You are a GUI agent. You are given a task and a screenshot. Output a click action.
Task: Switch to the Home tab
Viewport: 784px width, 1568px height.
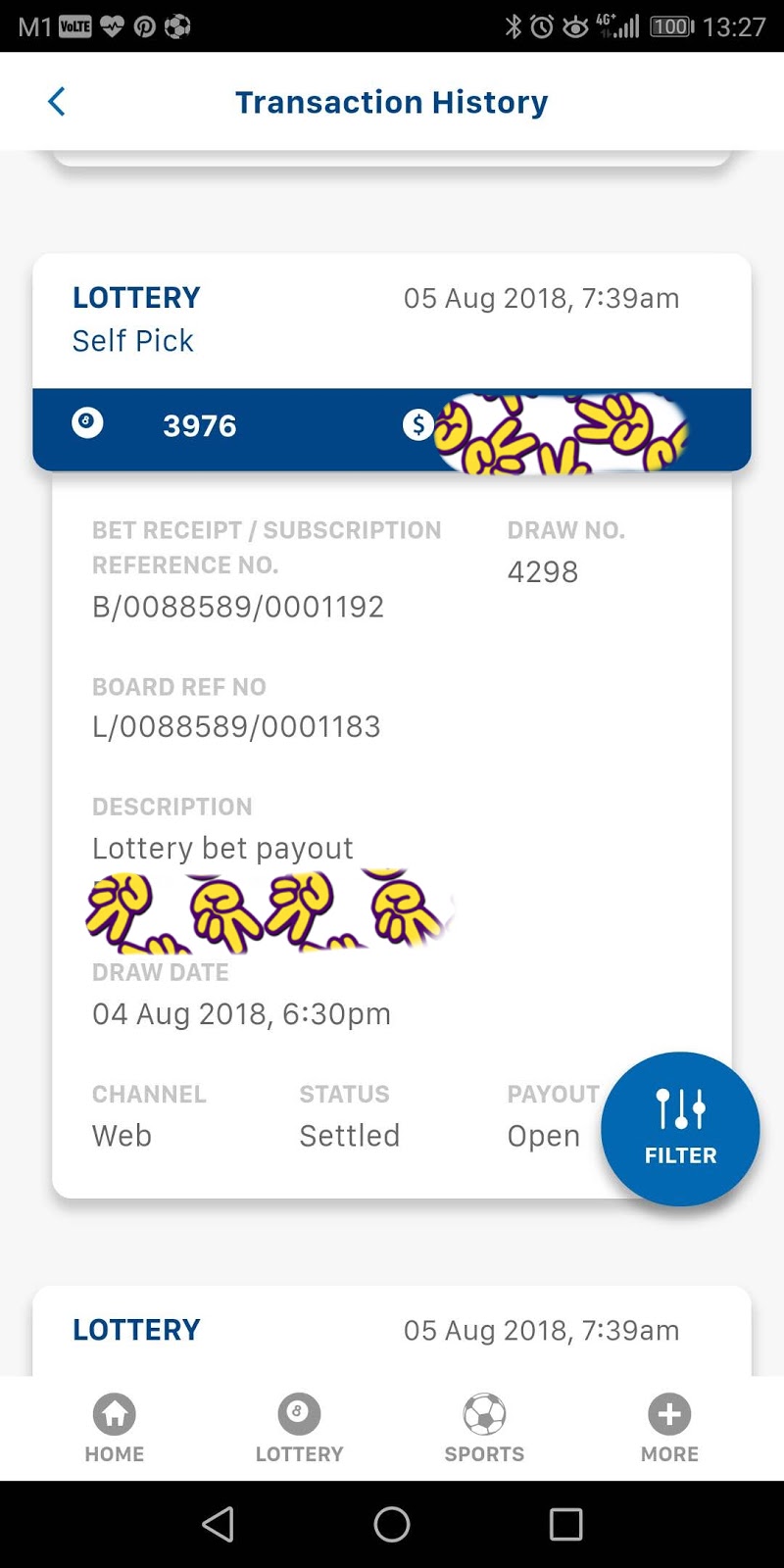115,1428
